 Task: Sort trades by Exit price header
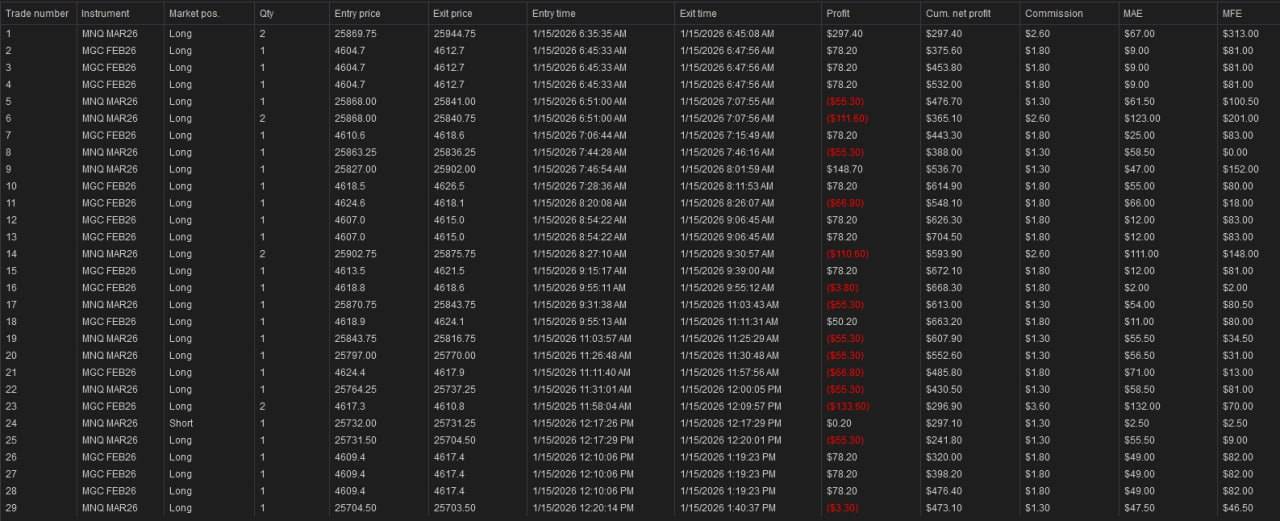tap(454, 14)
